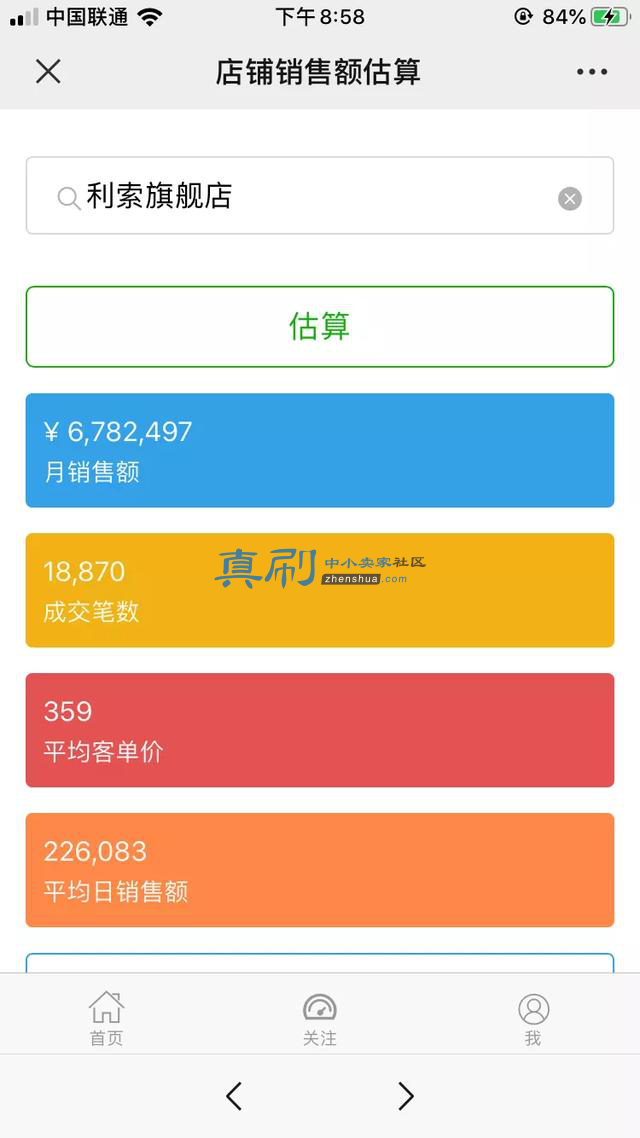Open the 我 tab

[533, 1019]
